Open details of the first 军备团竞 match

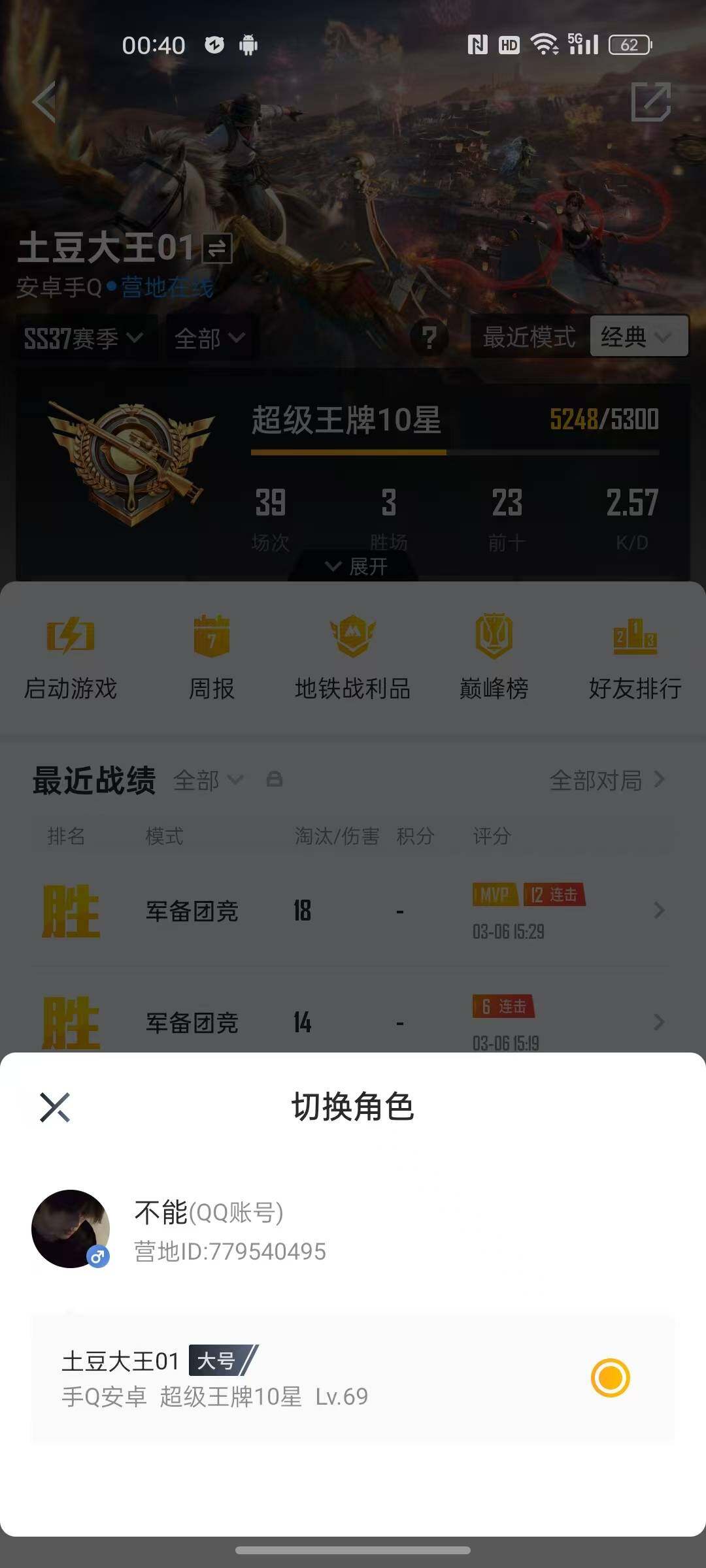point(353,913)
